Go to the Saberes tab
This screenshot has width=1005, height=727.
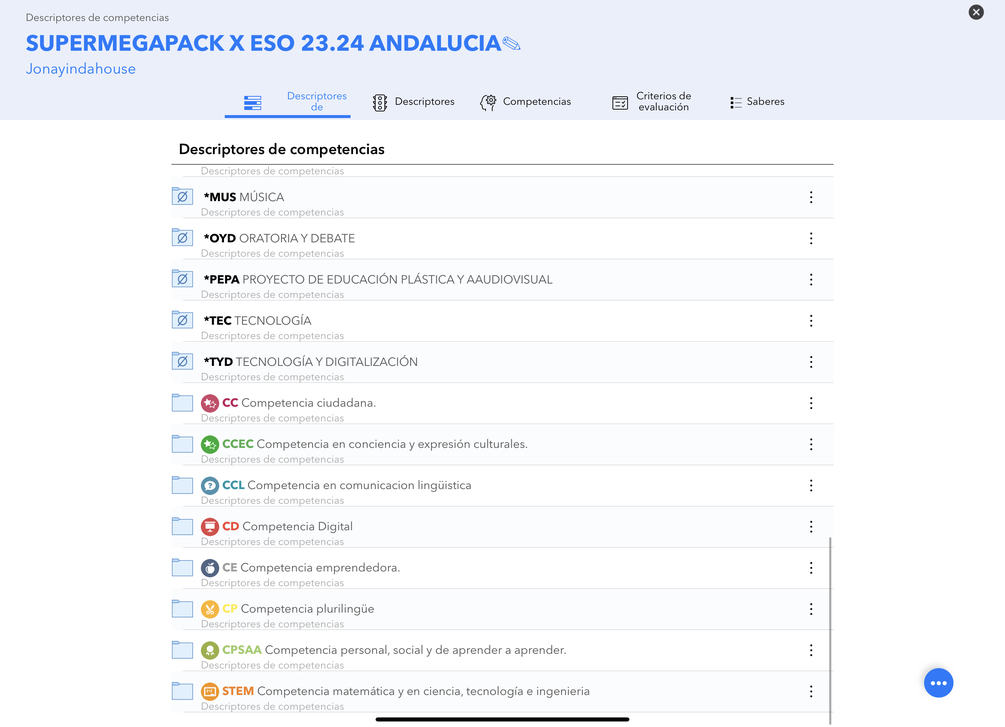click(756, 102)
